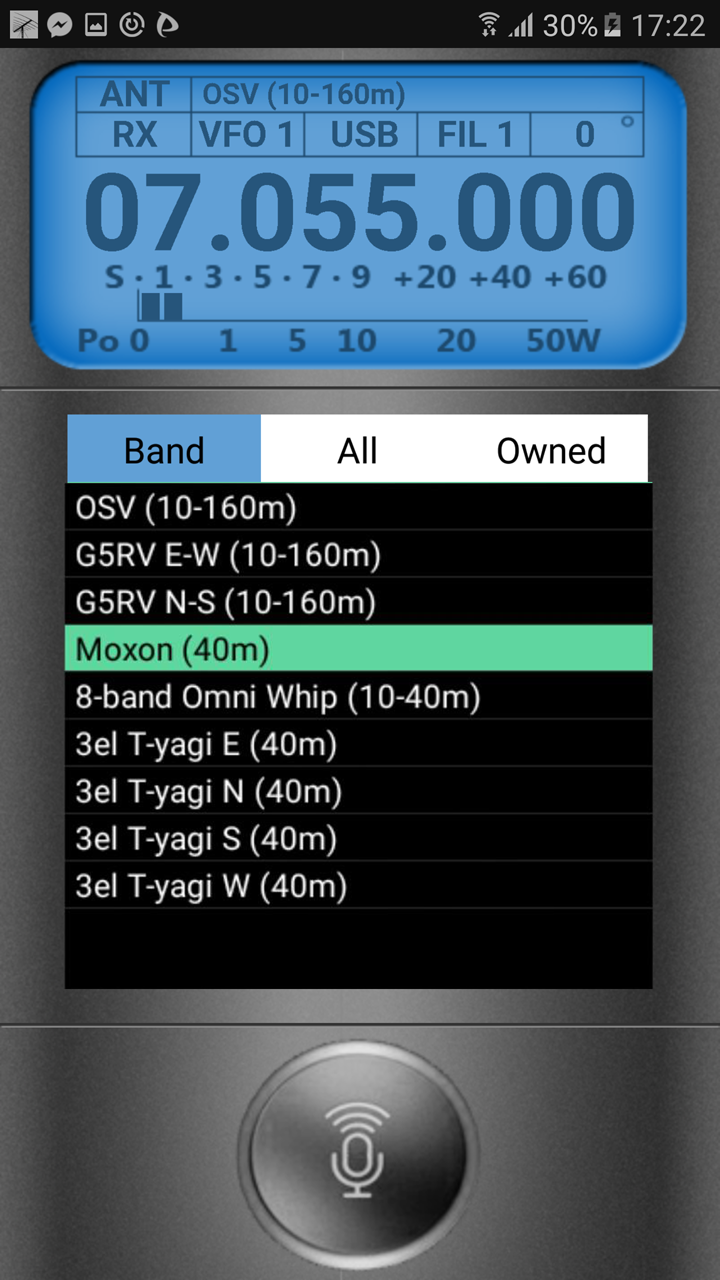Pick 8-band Omni Whip (10-40m)
This screenshot has height=1280, width=720.
(358, 697)
